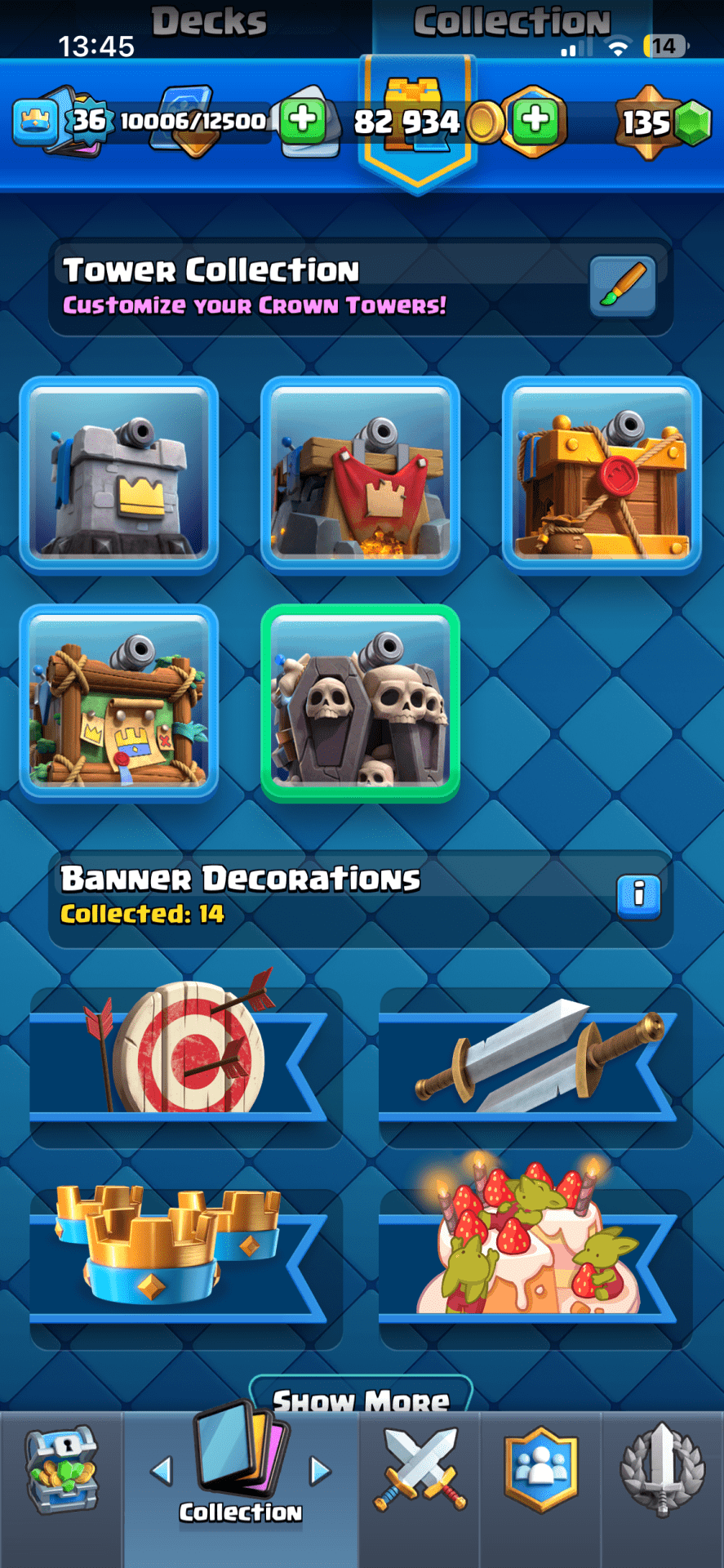Tap the Tower Collection paintbrush edit button
This screenshot has width=724, height=1568.
pos(623,286)
